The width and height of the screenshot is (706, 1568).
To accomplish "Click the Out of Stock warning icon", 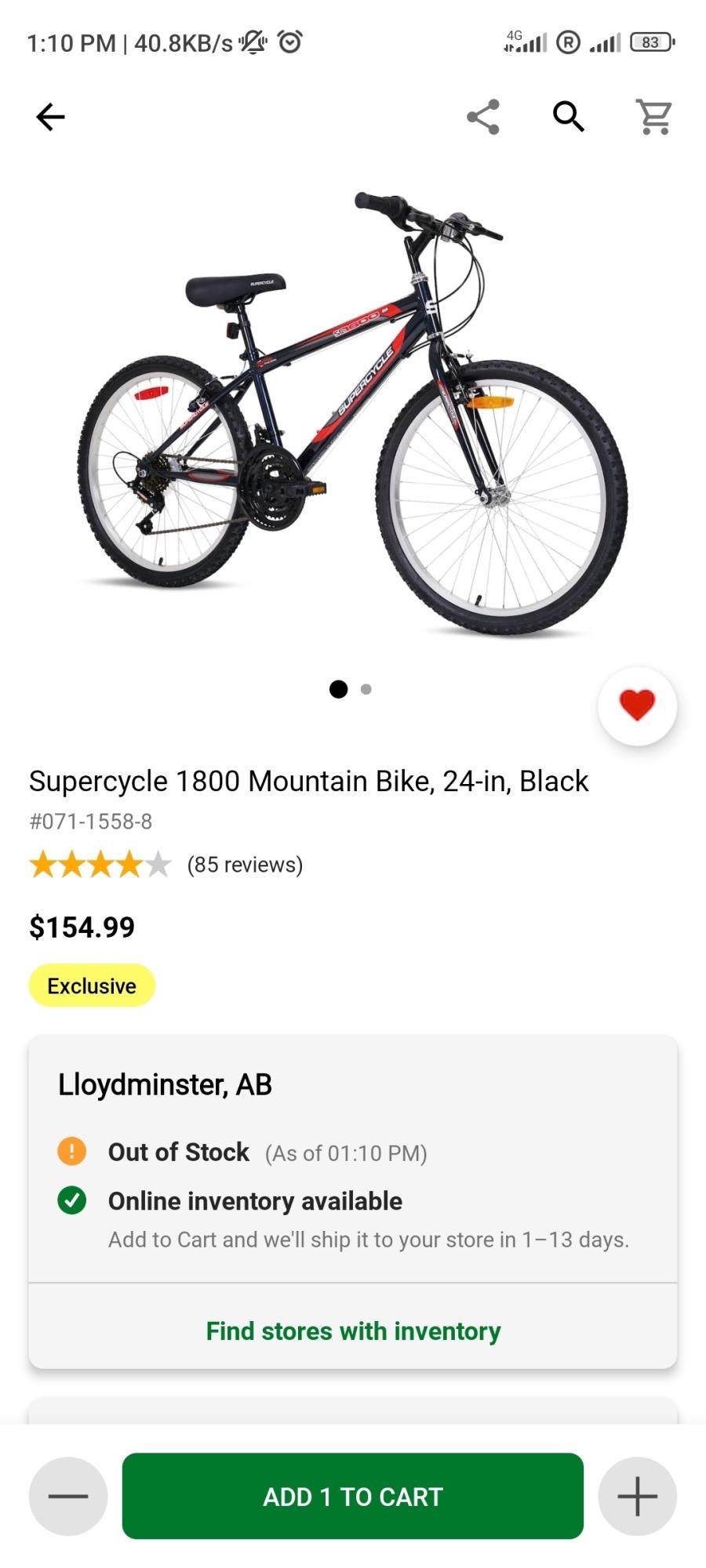I will click(x=73, y=1152).
